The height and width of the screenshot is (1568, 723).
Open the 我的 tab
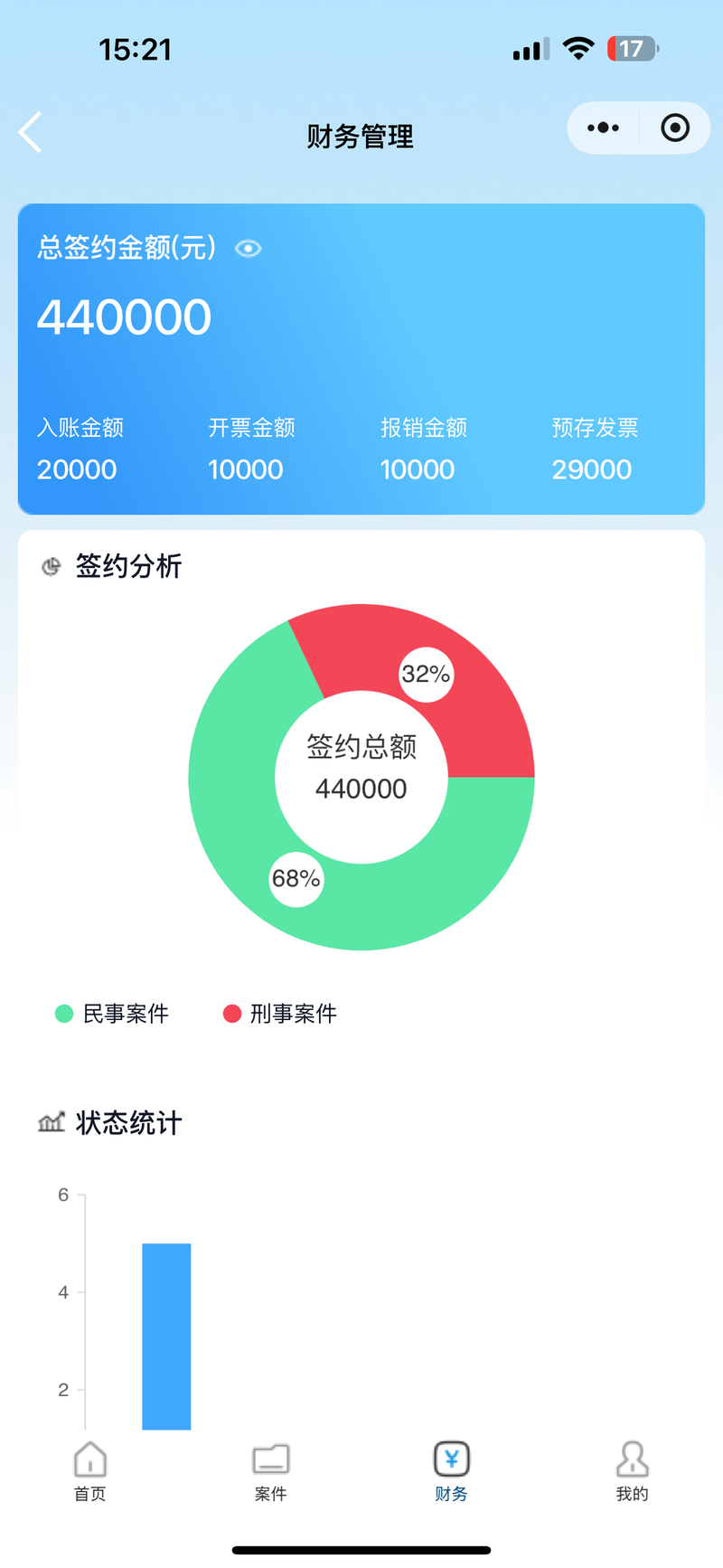pyautogui.click(x=633, y=1472)
